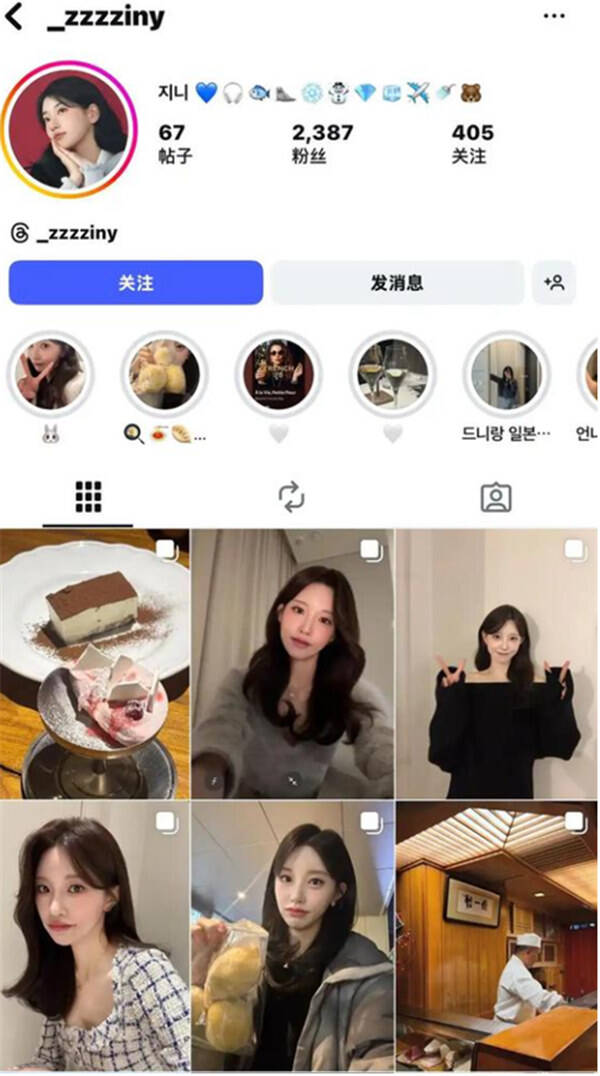
Task: Open the post with black off-shoulder top
Action: pyautogui.click(x=496, y=664)
